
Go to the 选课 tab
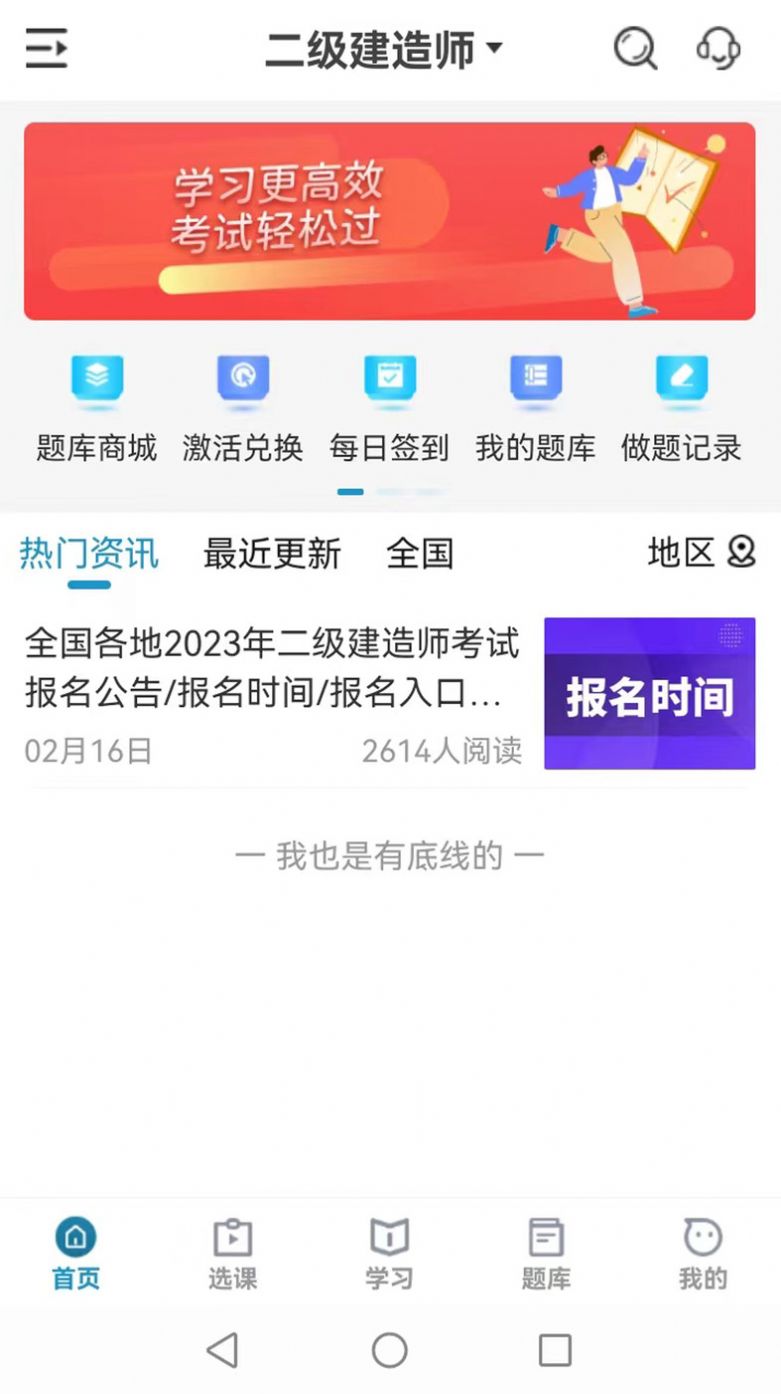click(233, 1254)
